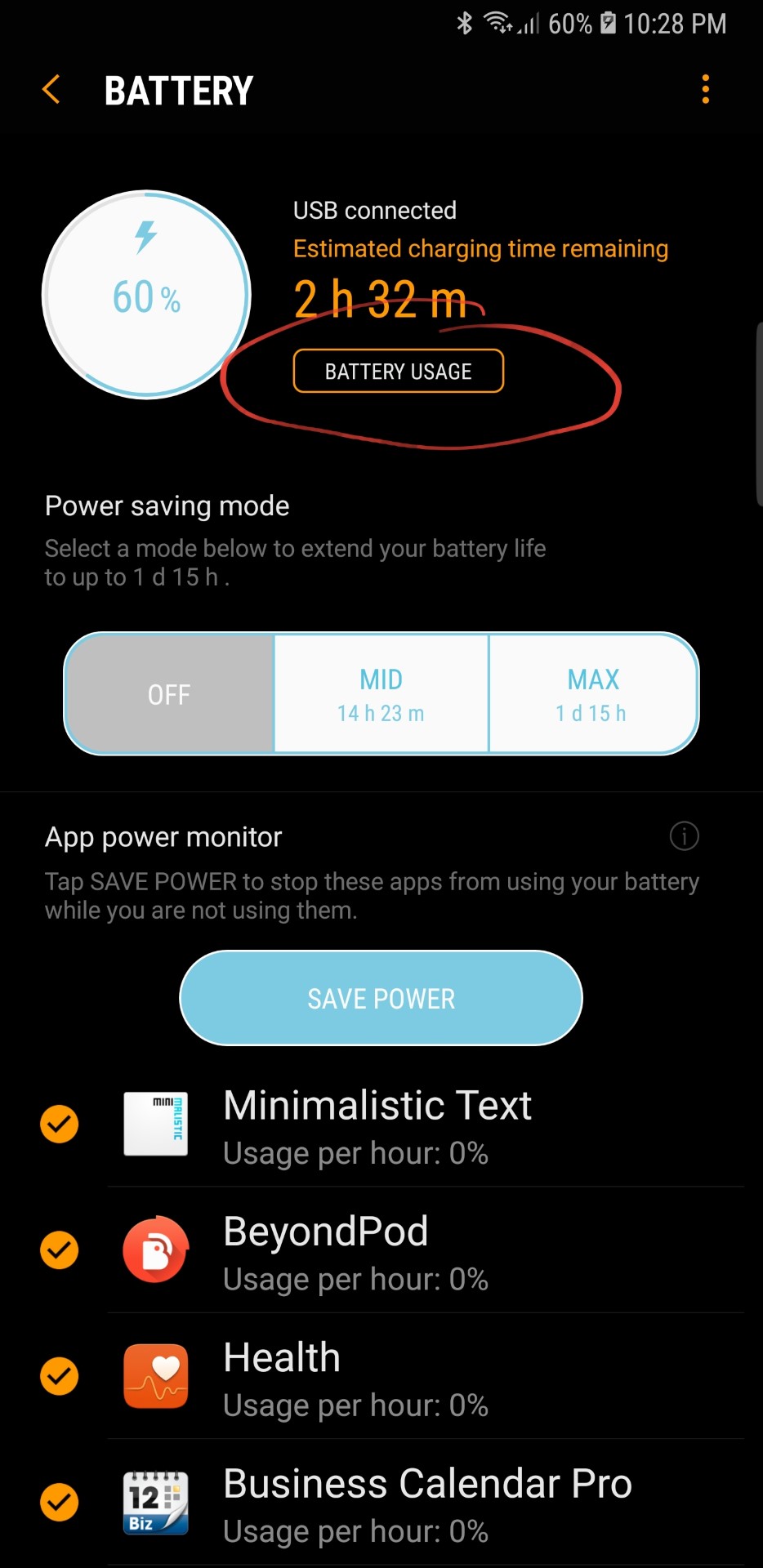Tap the SAVE POWER button
The width and height of the screenshot is (763, 1568).
tap(381, 998)
